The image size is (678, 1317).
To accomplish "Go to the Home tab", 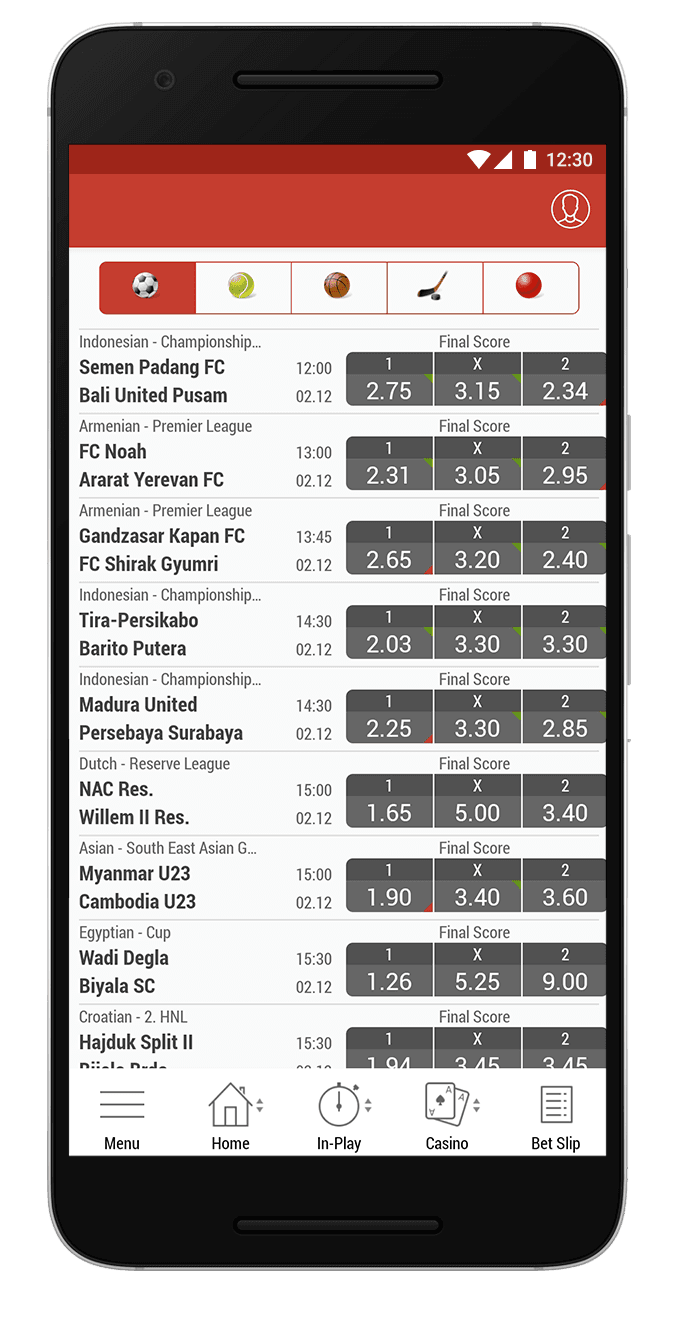I will [231, 1117].
